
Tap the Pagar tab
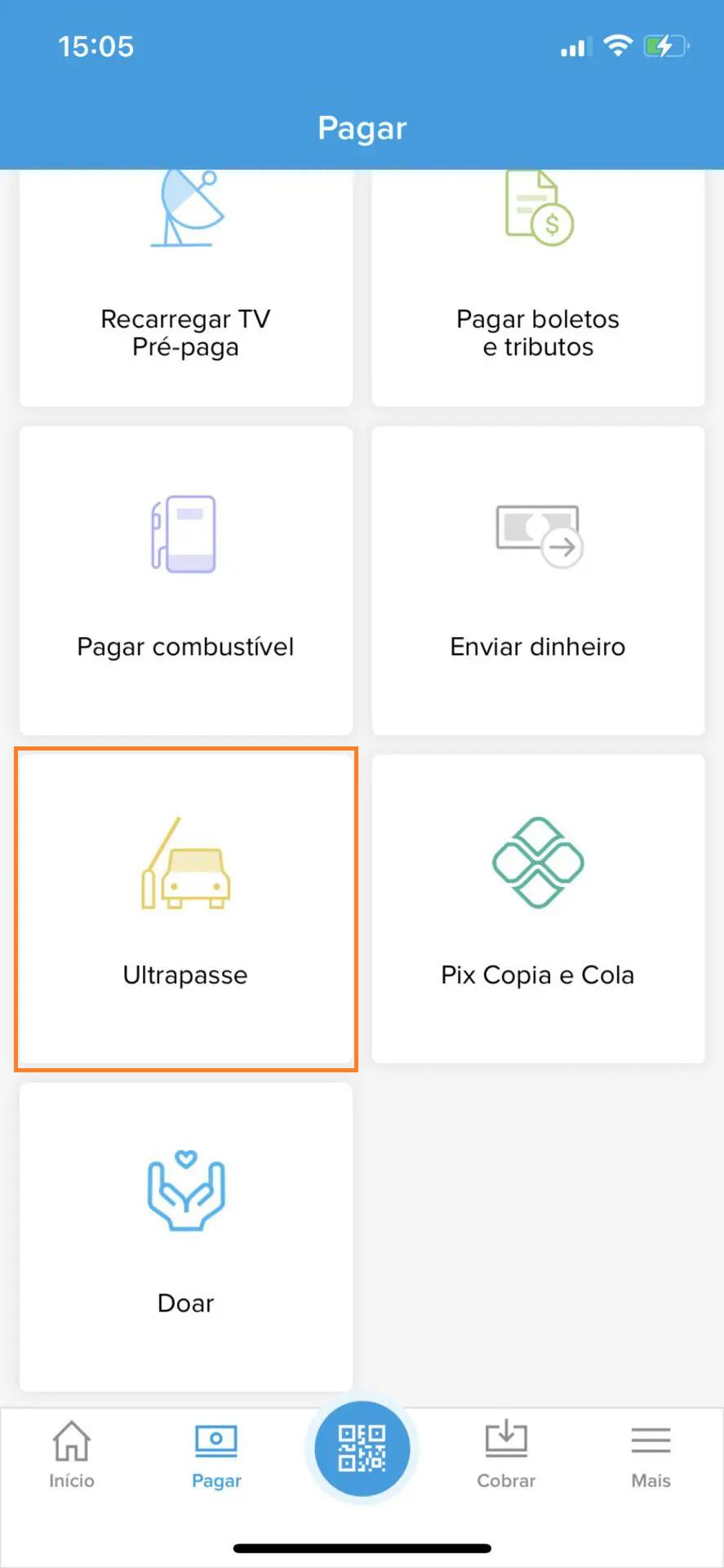coord(216,1455)
